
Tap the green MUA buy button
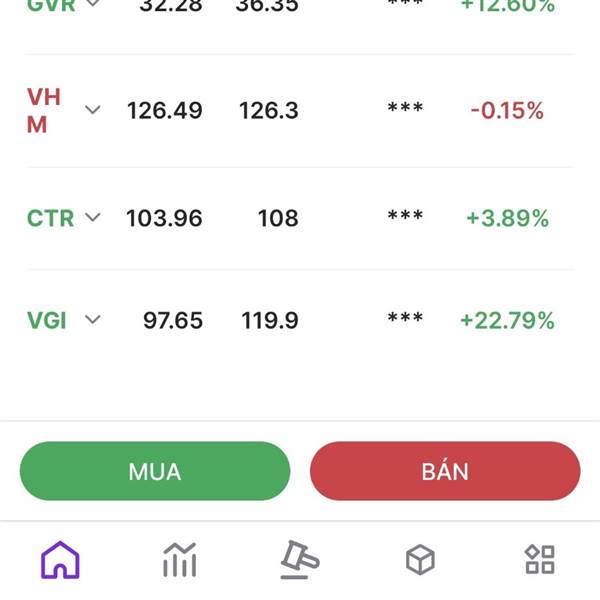click(155, 471)
